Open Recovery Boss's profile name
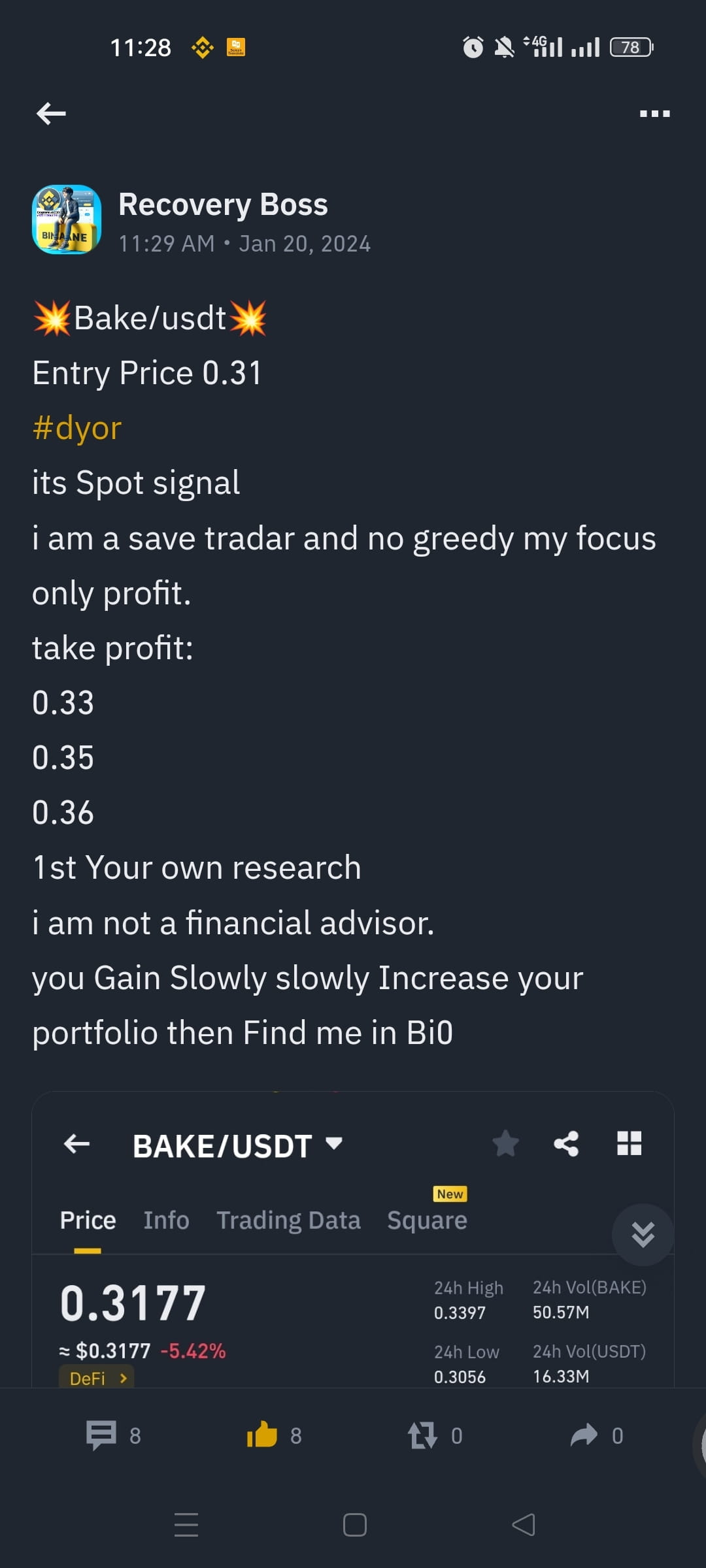Screen dimensions: 706x1568 pos(224,204)
